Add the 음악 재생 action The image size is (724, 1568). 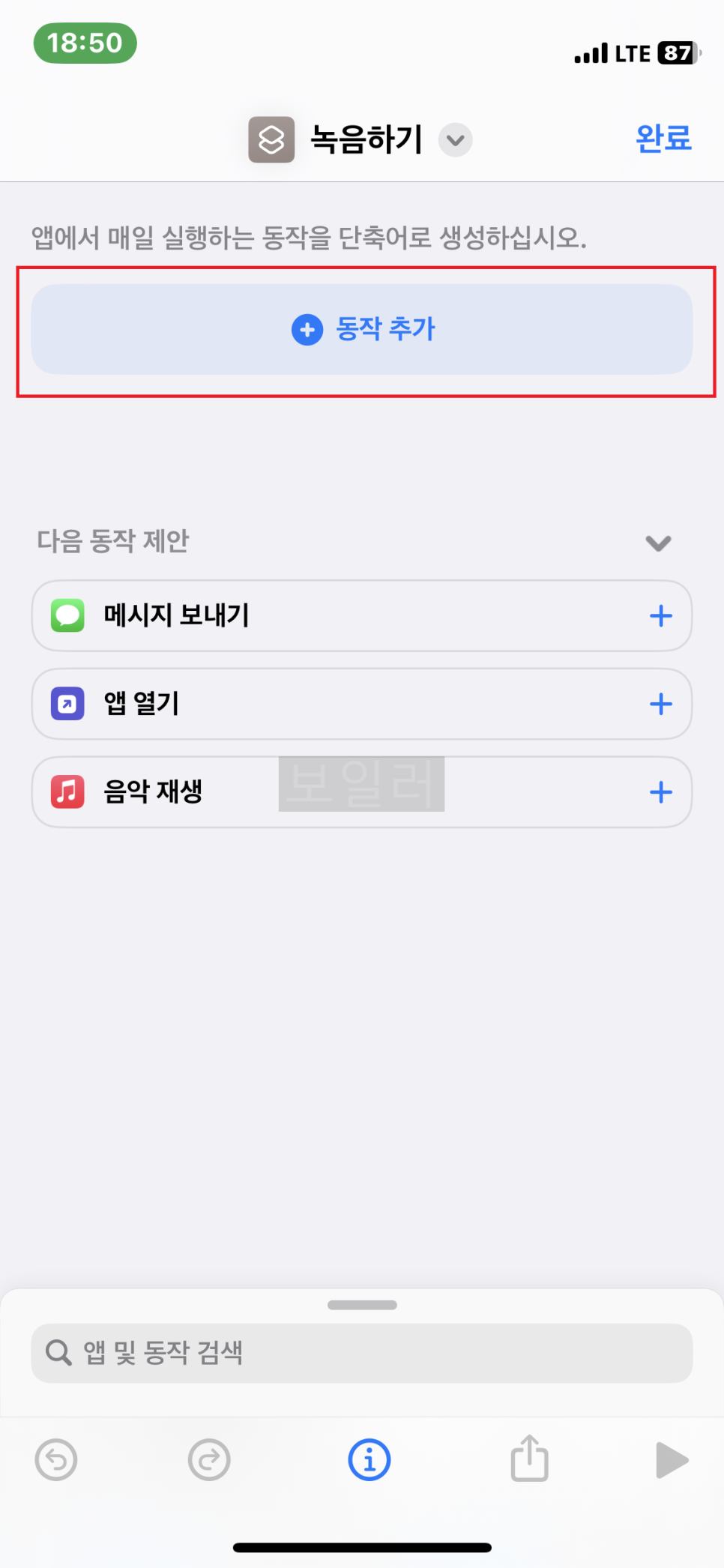point(660,792)
